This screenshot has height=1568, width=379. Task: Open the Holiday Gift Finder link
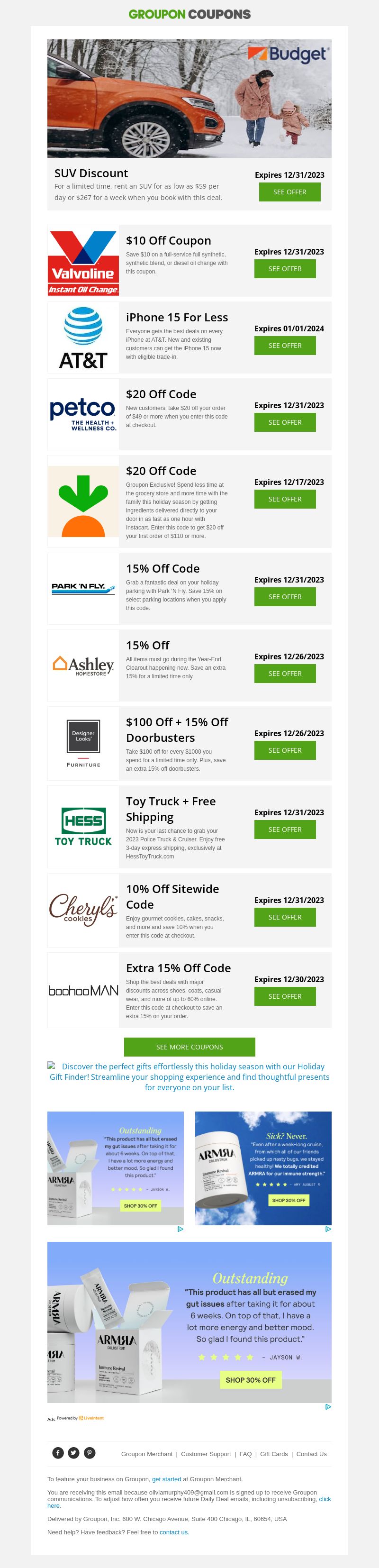pos(189,1077)
